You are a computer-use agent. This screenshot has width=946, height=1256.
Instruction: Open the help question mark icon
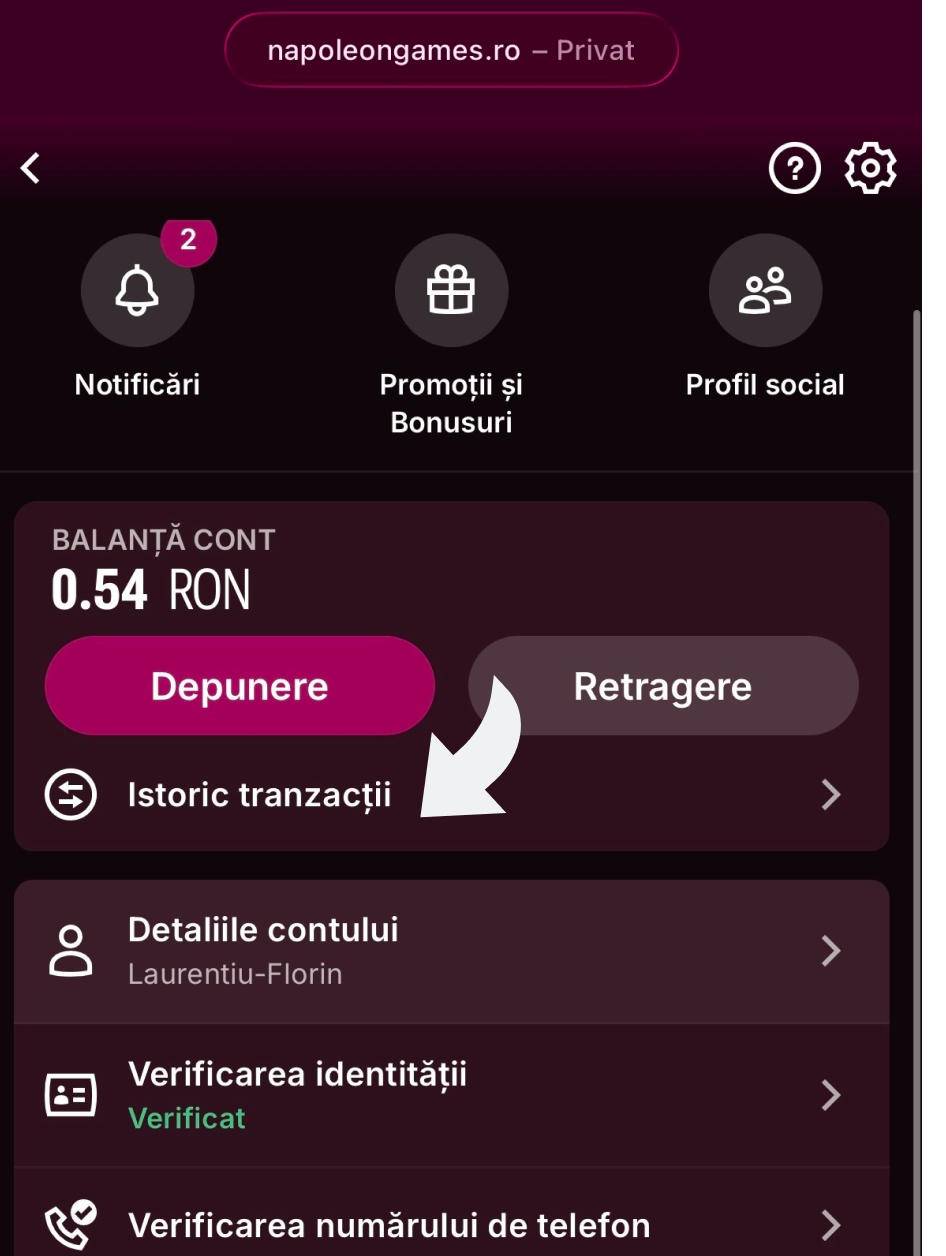click(795, 169)
